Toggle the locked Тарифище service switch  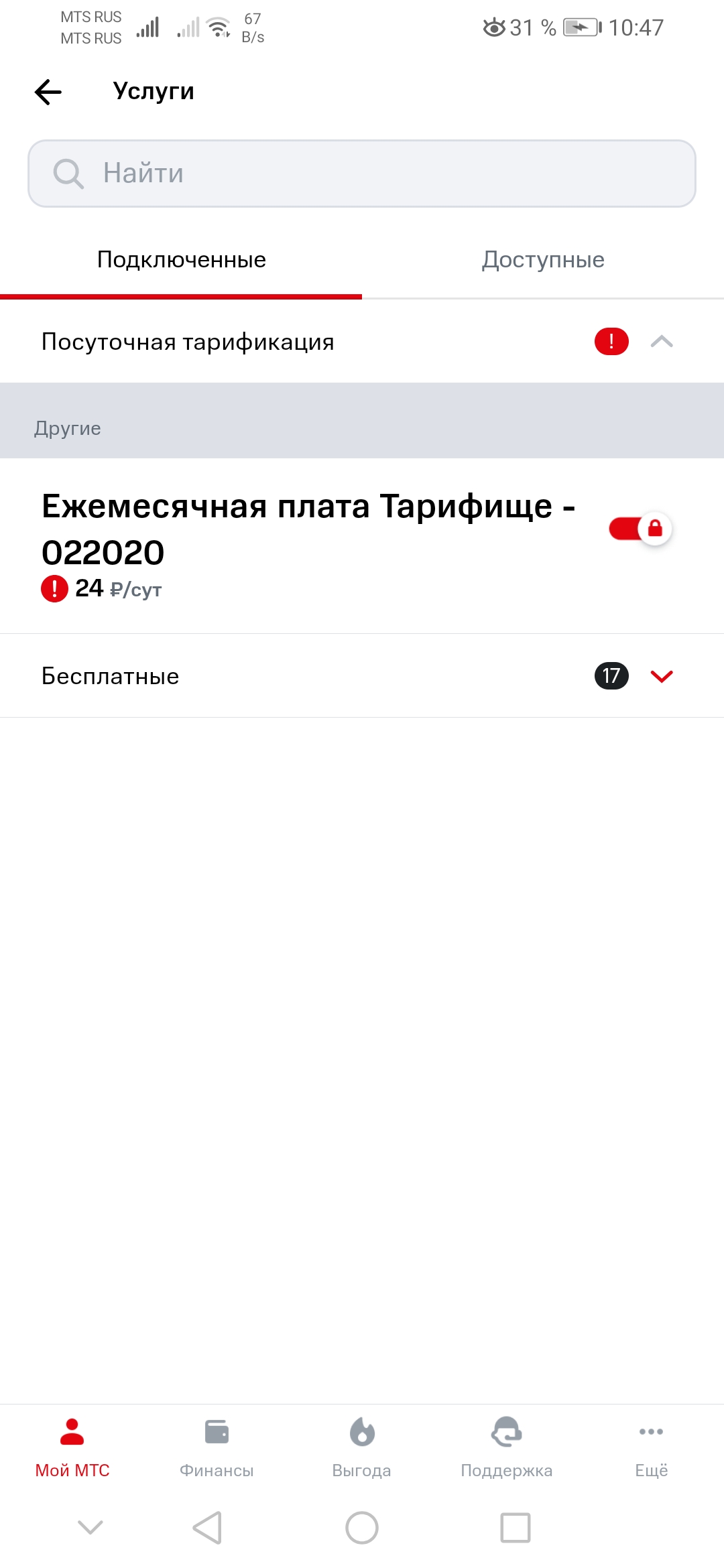[640, 529]
